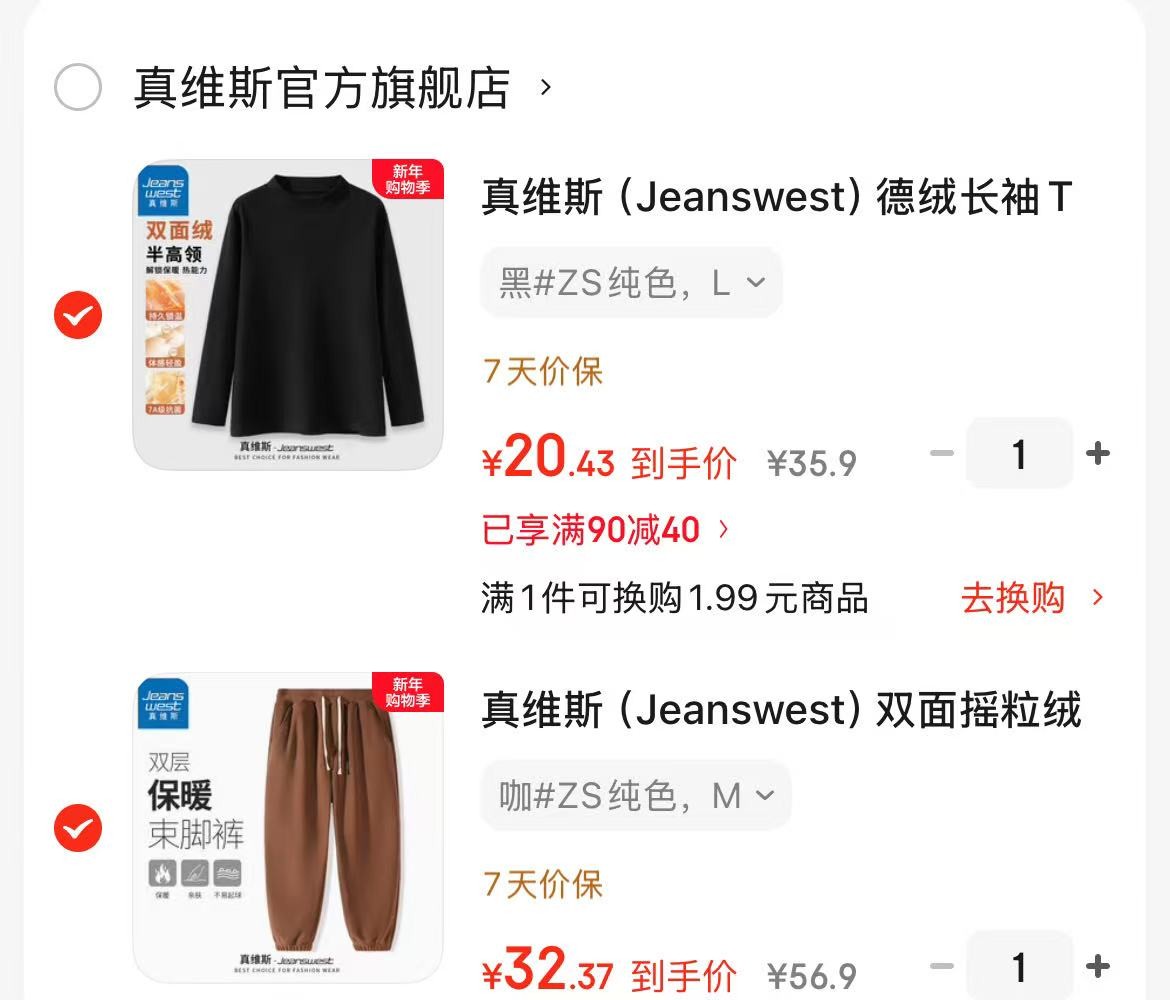Viewport: 1170px width, 1000px height.
Task: Deselect the 双面摇粒绒 pants checkbox
Action: point(78,828)
